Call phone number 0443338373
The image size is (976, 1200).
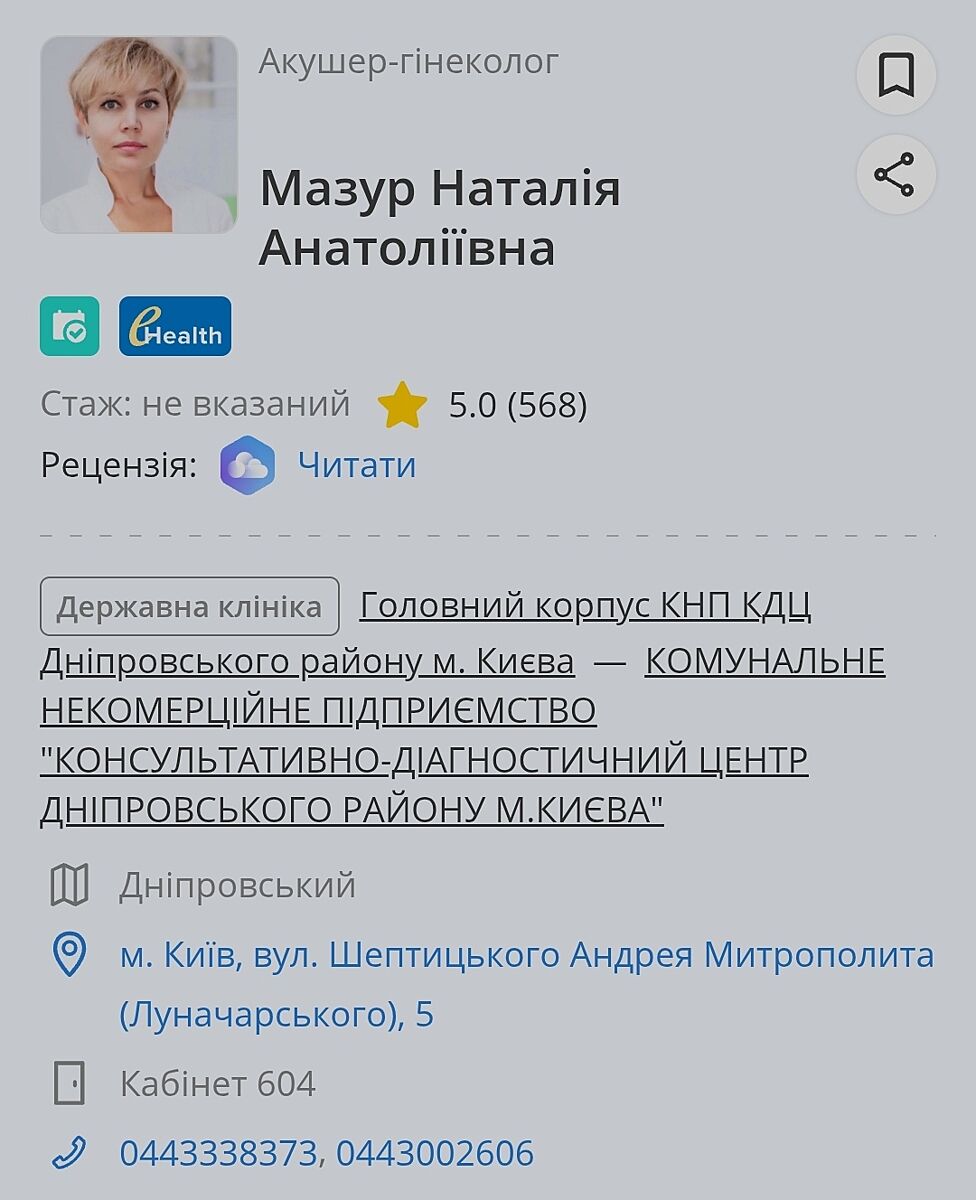(x=218, y=1153)
